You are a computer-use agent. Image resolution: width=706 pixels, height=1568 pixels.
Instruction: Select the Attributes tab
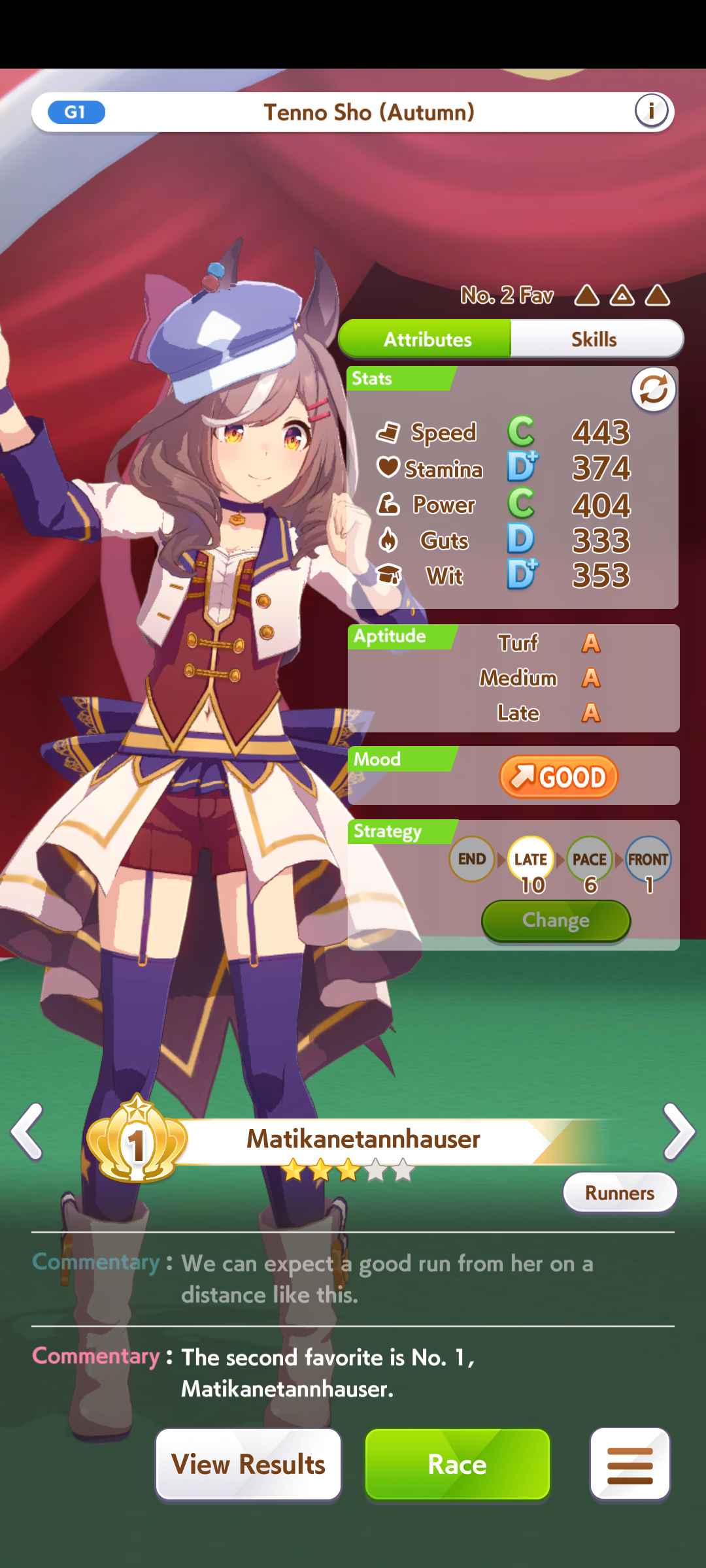point(426,339)
